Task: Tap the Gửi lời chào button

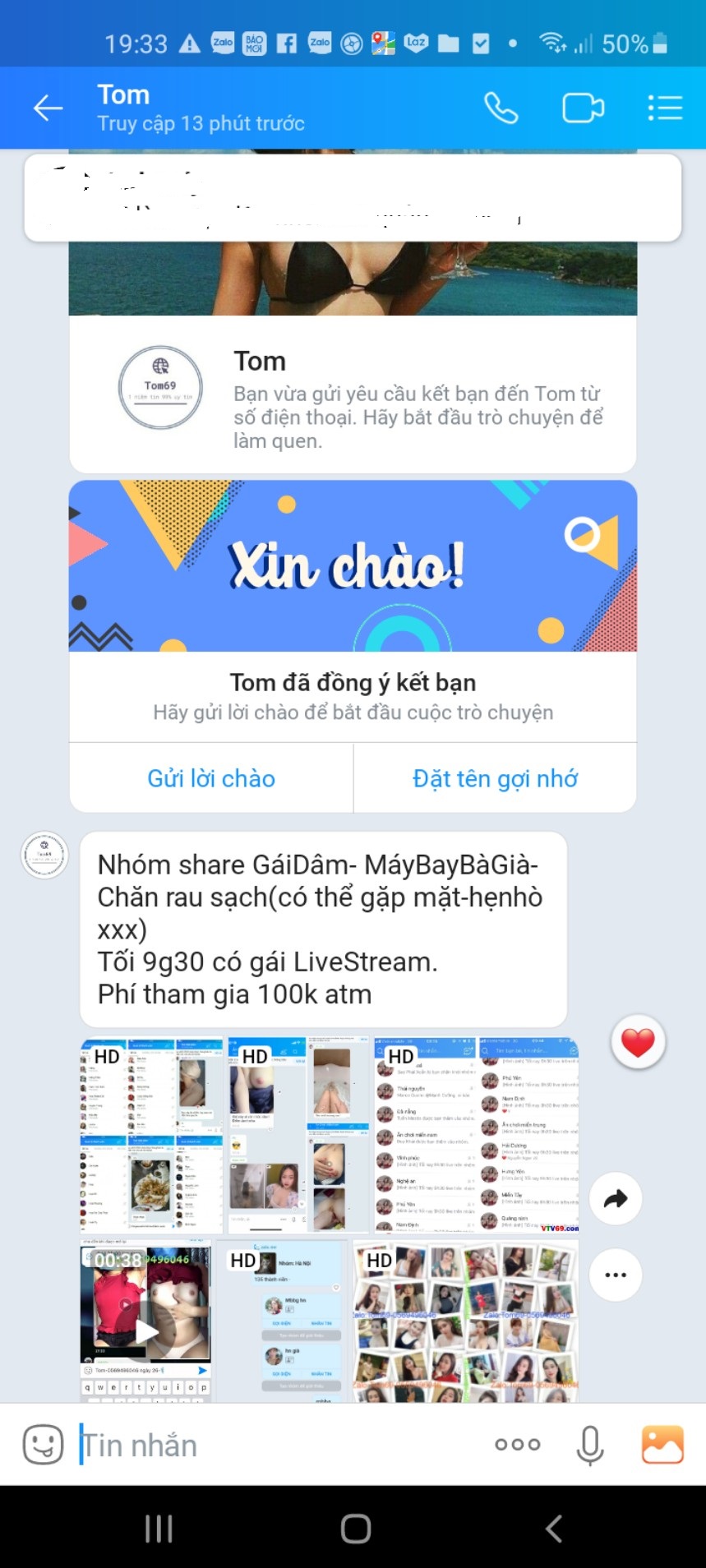Action: coord(211,778)
